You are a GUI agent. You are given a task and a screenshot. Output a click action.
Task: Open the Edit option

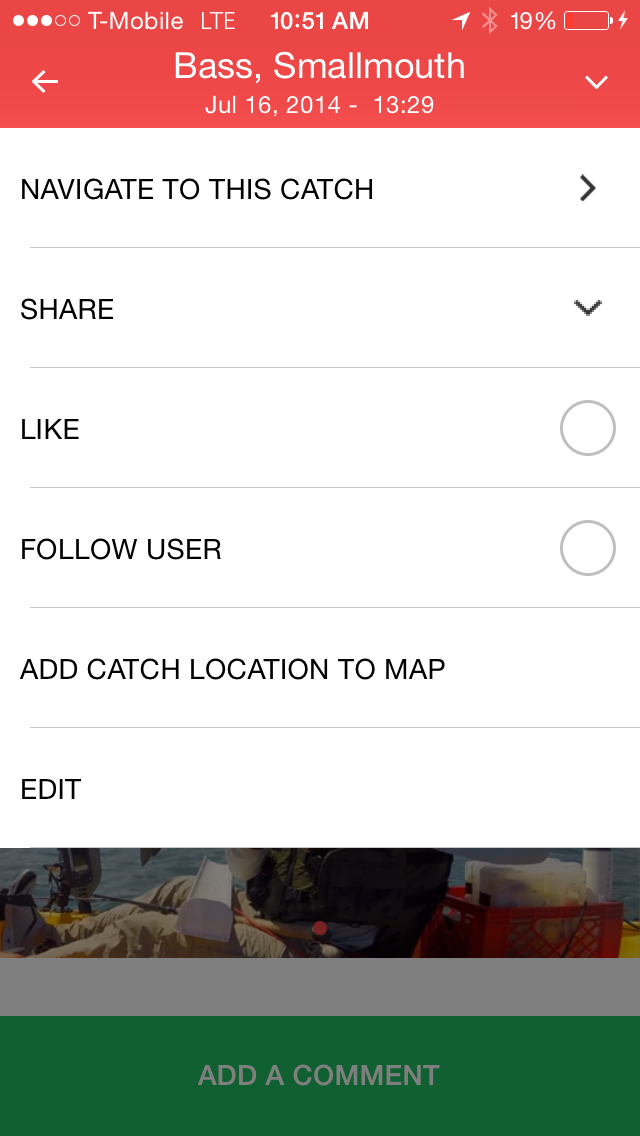320,789
